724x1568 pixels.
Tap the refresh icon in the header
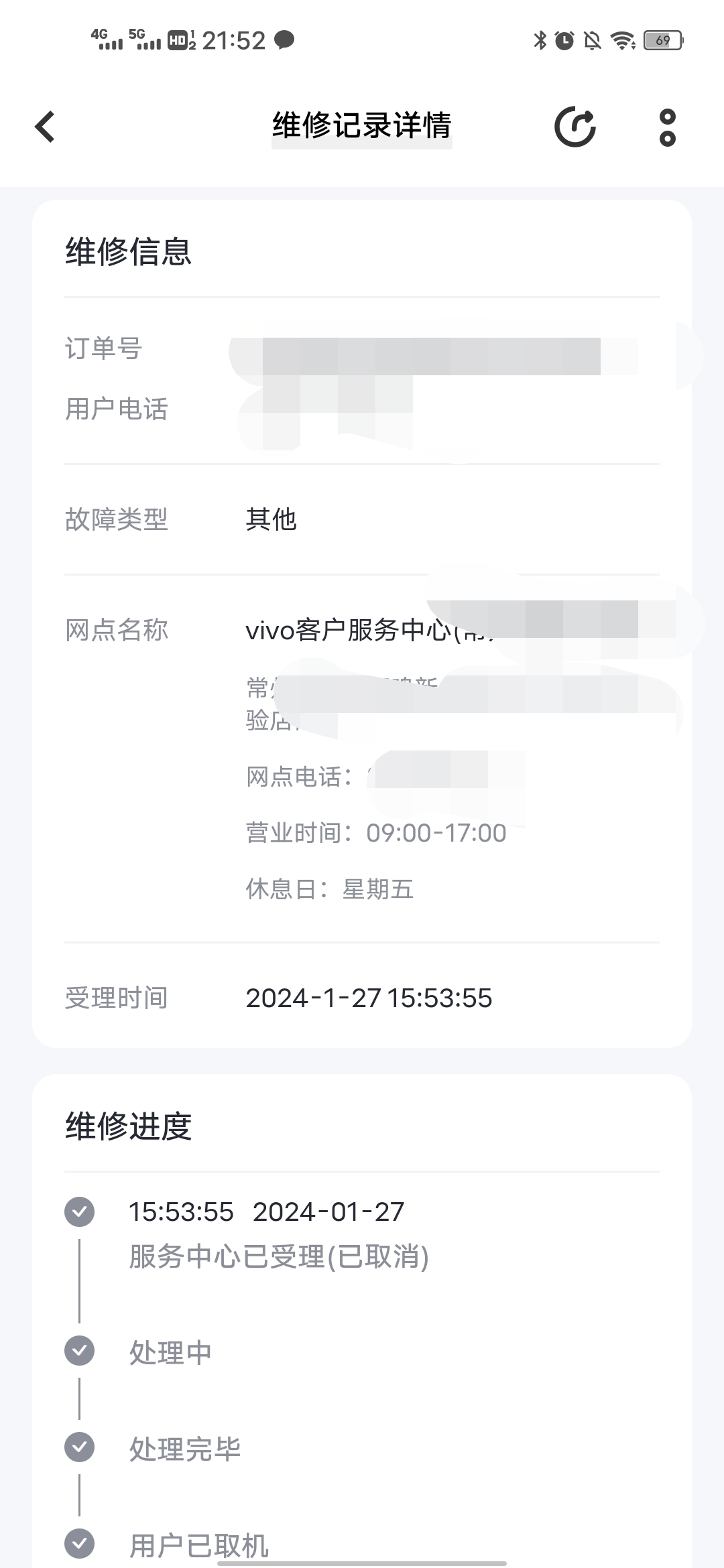[x=575, y=127]
